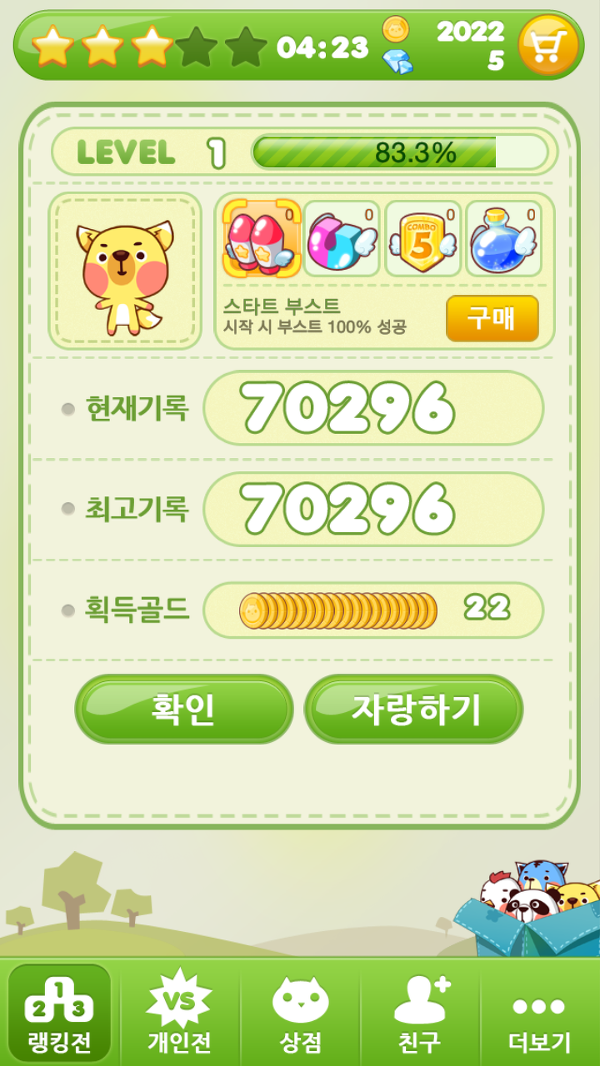This screenshot has width=600, height=1066.
Task: Go to the 친구 friends tab
Action: [420, 1013]
